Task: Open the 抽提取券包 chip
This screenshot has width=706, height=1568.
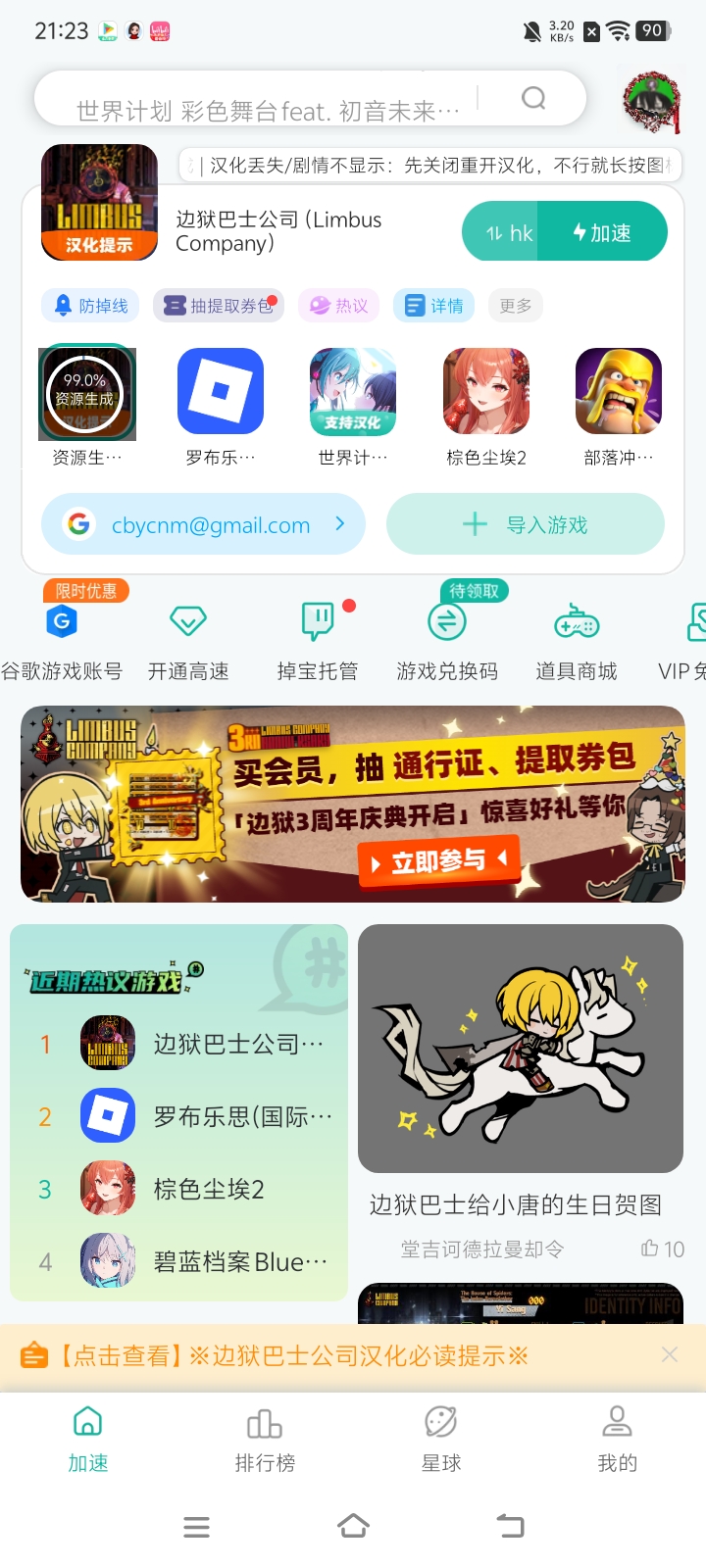Action: (218, 306)
